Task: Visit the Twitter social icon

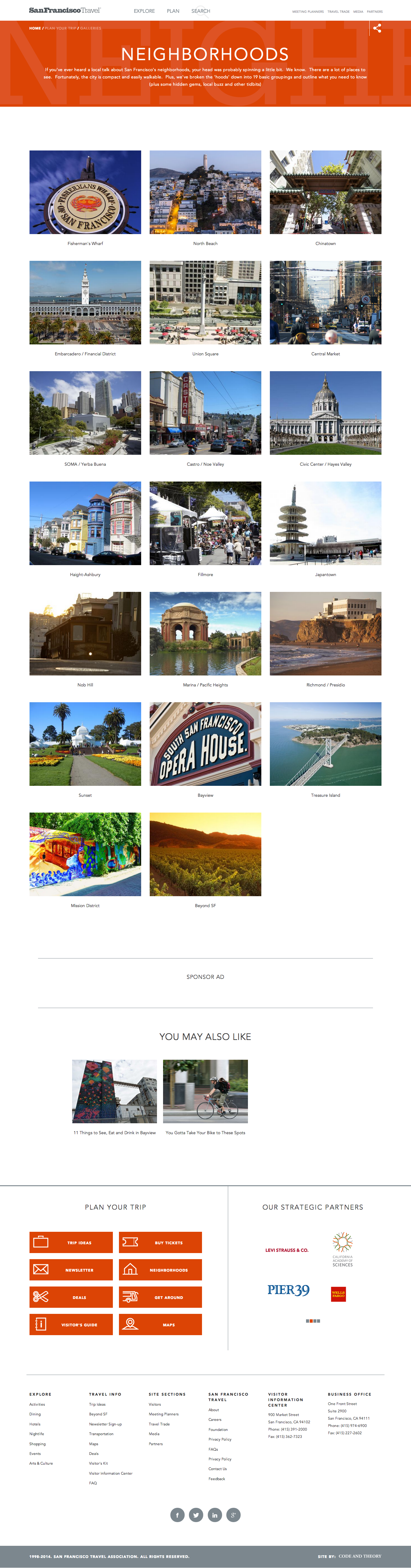Action: 196,1514
